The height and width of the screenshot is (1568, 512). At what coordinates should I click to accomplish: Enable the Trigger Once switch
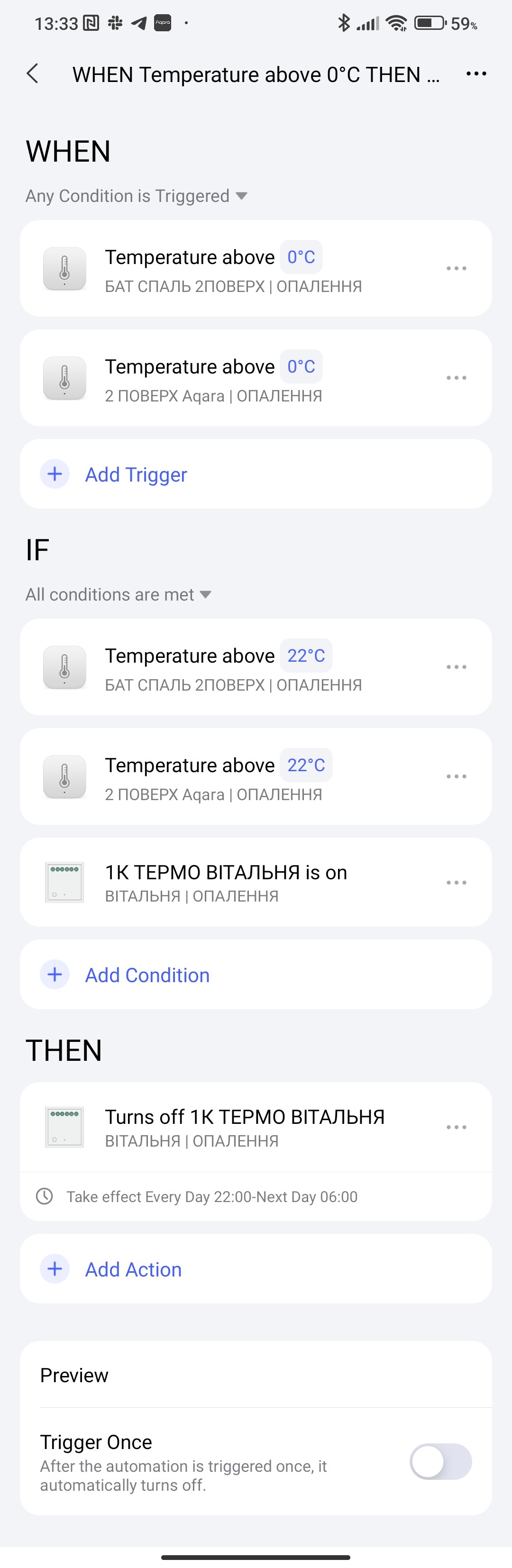tap(440, 1461)
